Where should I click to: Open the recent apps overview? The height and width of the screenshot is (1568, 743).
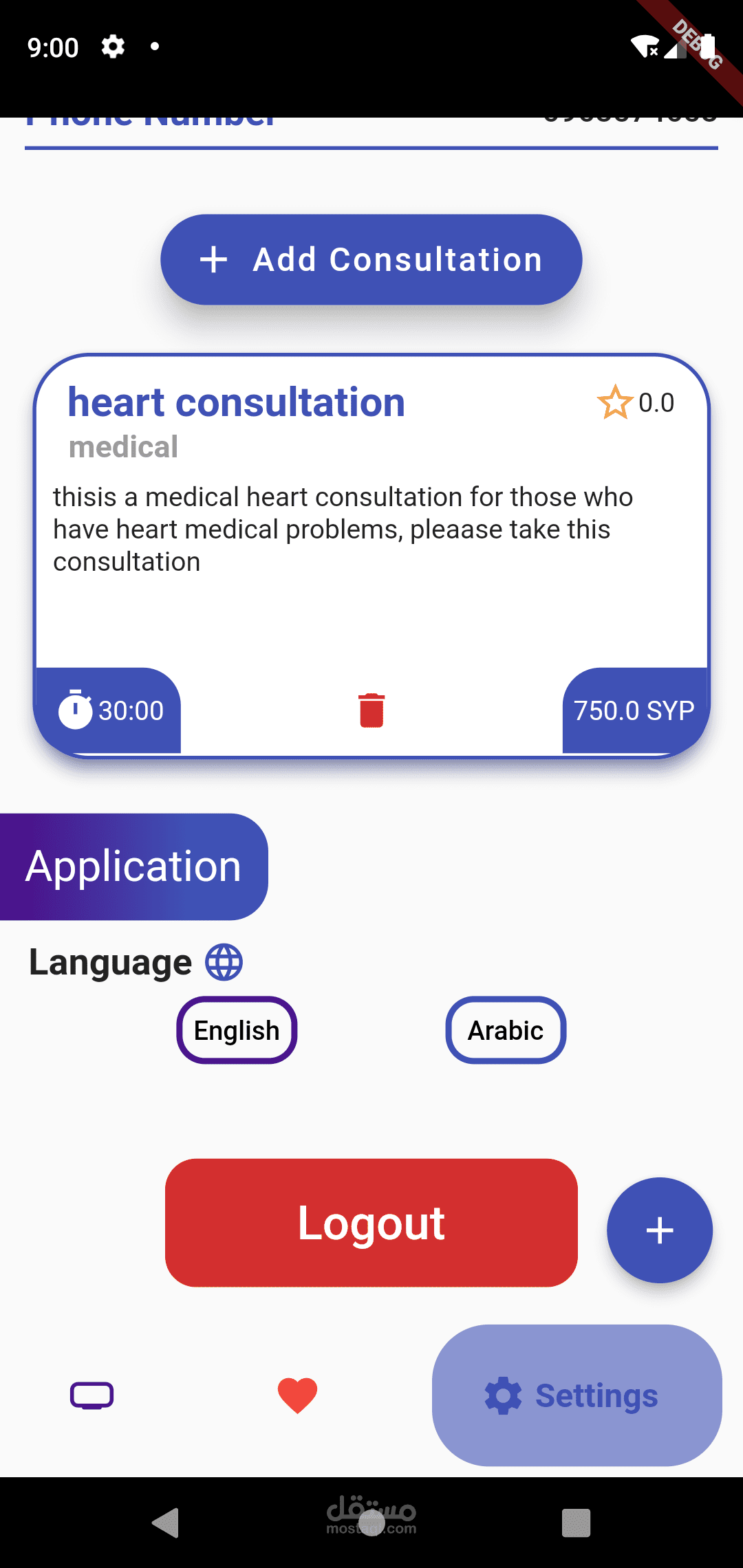pyautogui.click(x=576, y=1523)
